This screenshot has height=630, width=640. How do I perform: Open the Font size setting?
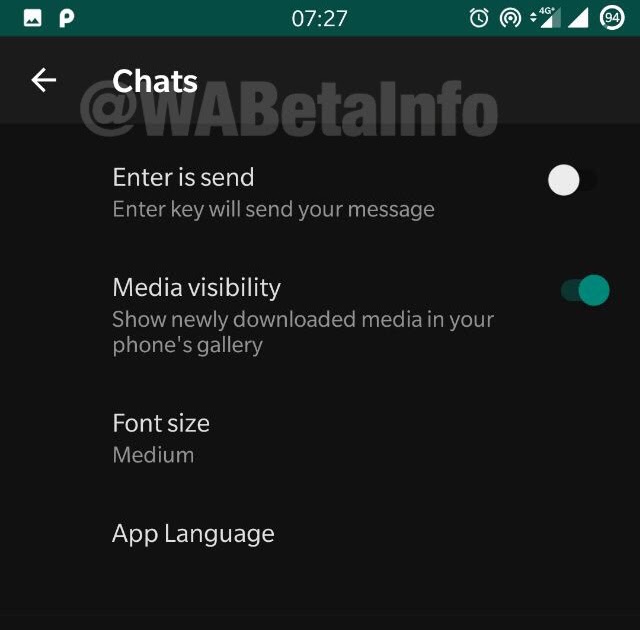click(x=320, y=438)
